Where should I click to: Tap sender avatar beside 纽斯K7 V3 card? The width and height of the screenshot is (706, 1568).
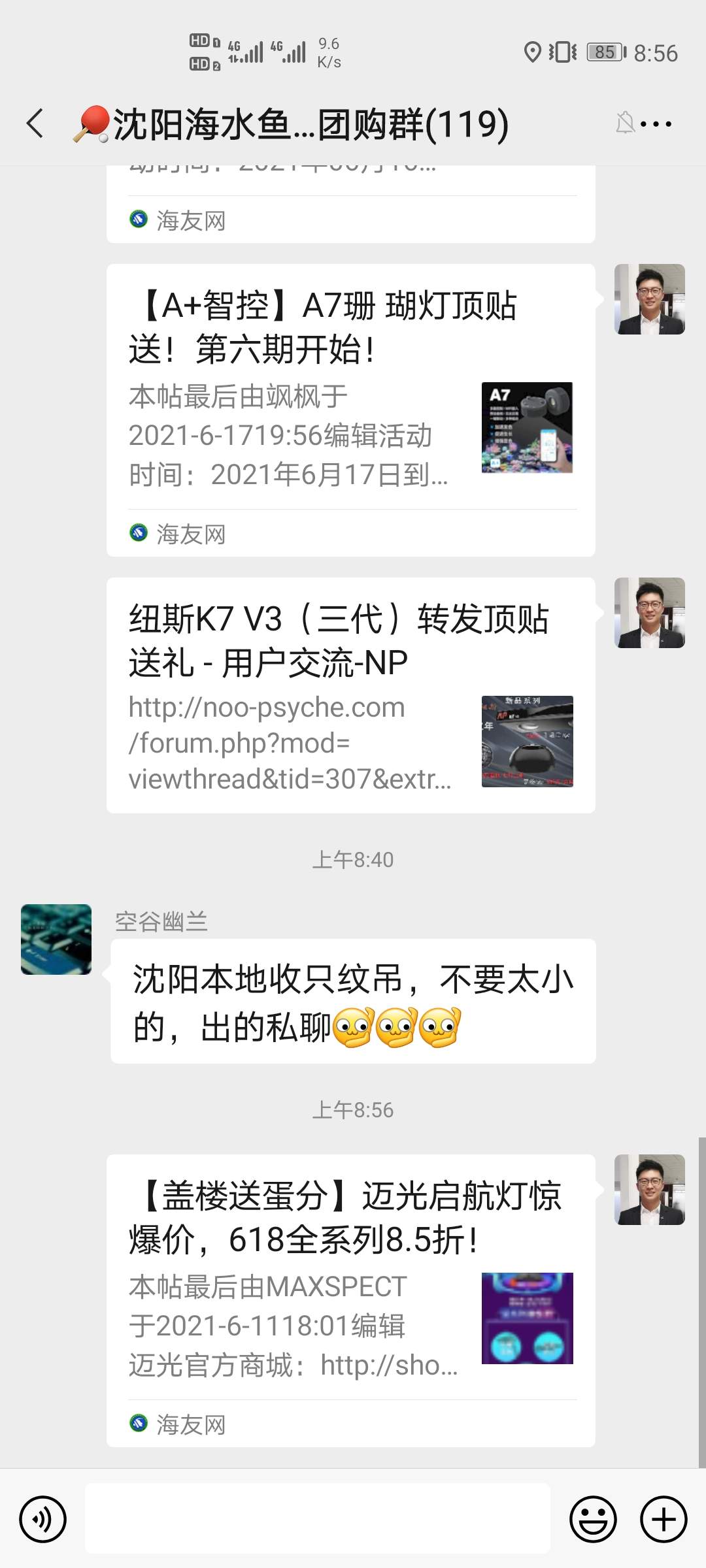649,613
